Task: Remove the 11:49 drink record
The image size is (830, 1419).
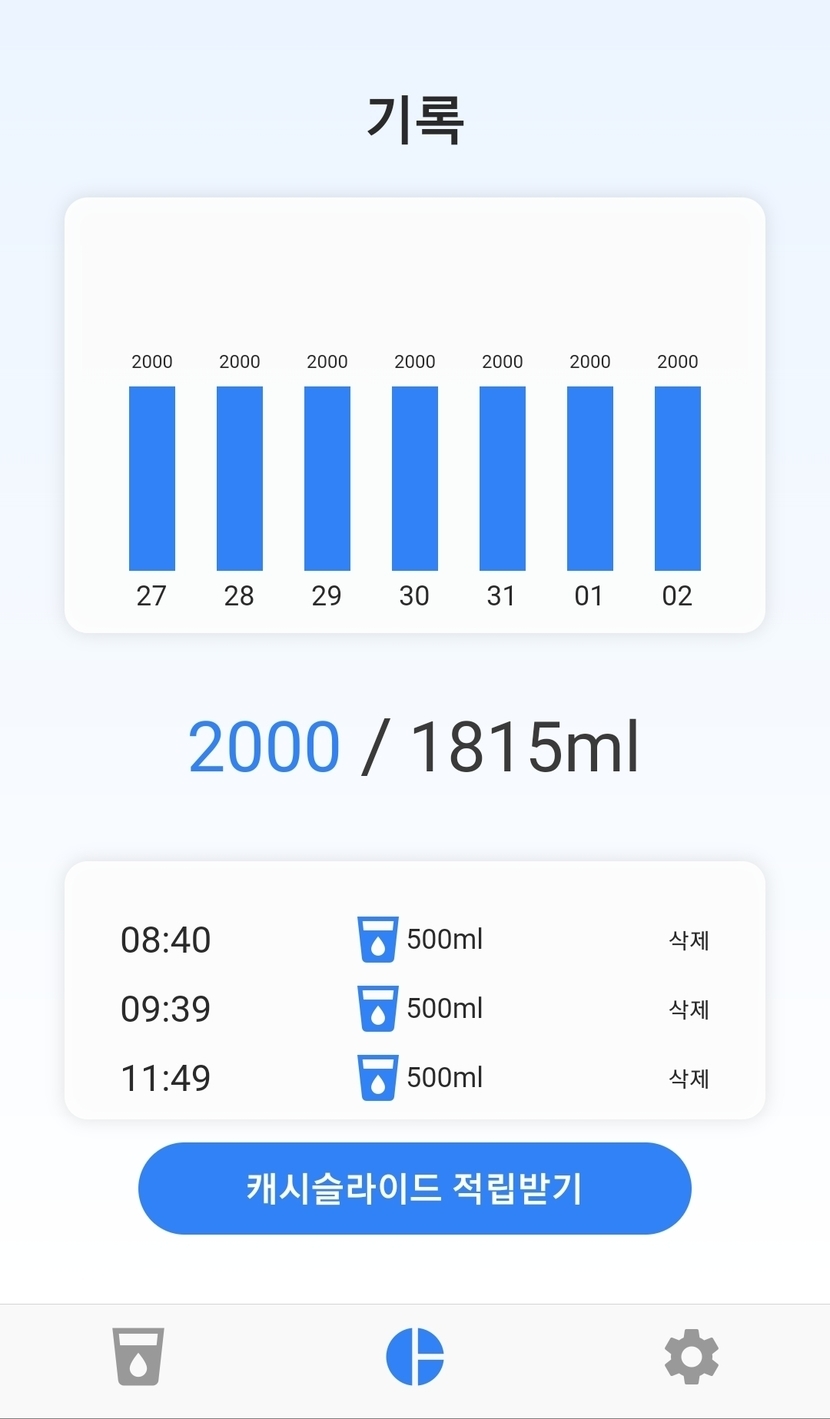Action: coord(688,1078)
